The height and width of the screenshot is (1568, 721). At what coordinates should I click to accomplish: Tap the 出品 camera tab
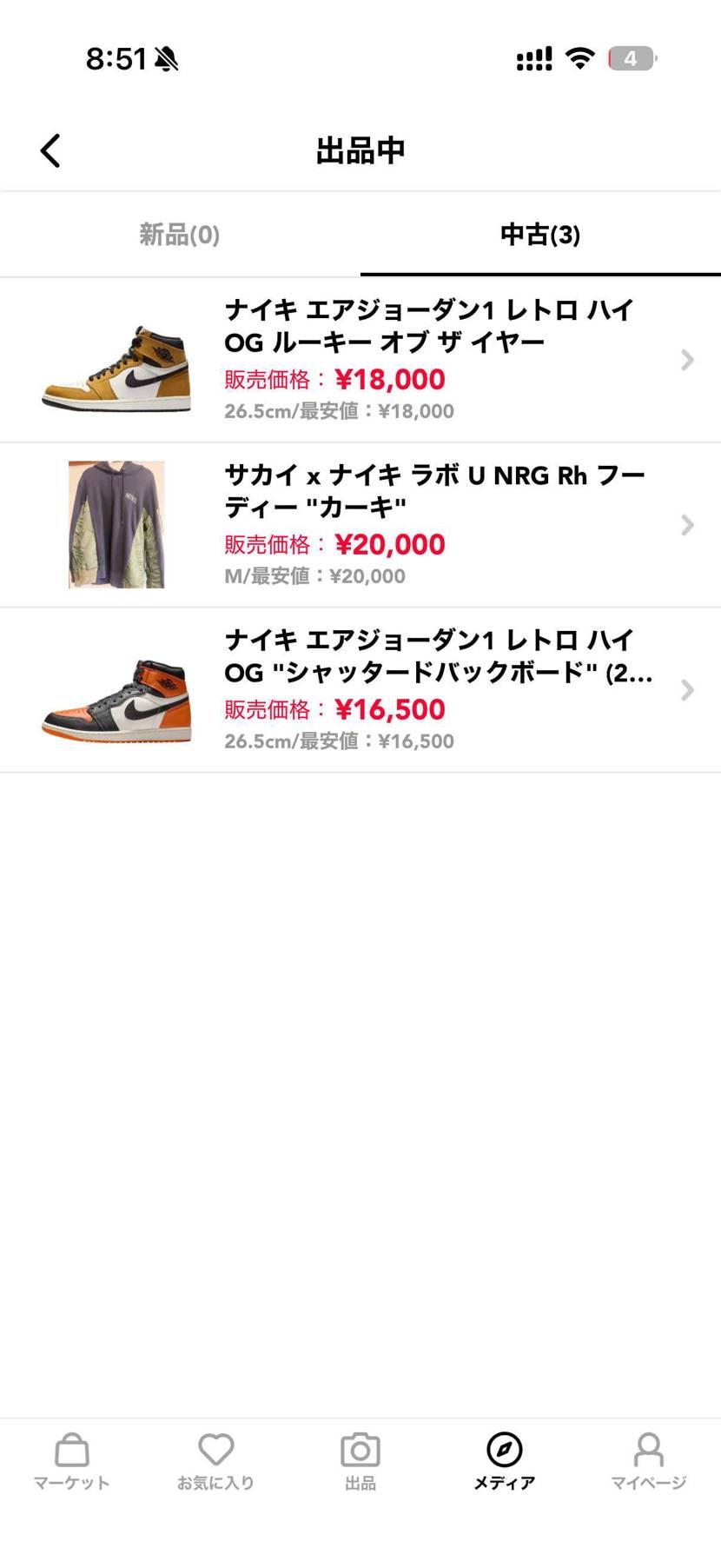pos(360,1462)
